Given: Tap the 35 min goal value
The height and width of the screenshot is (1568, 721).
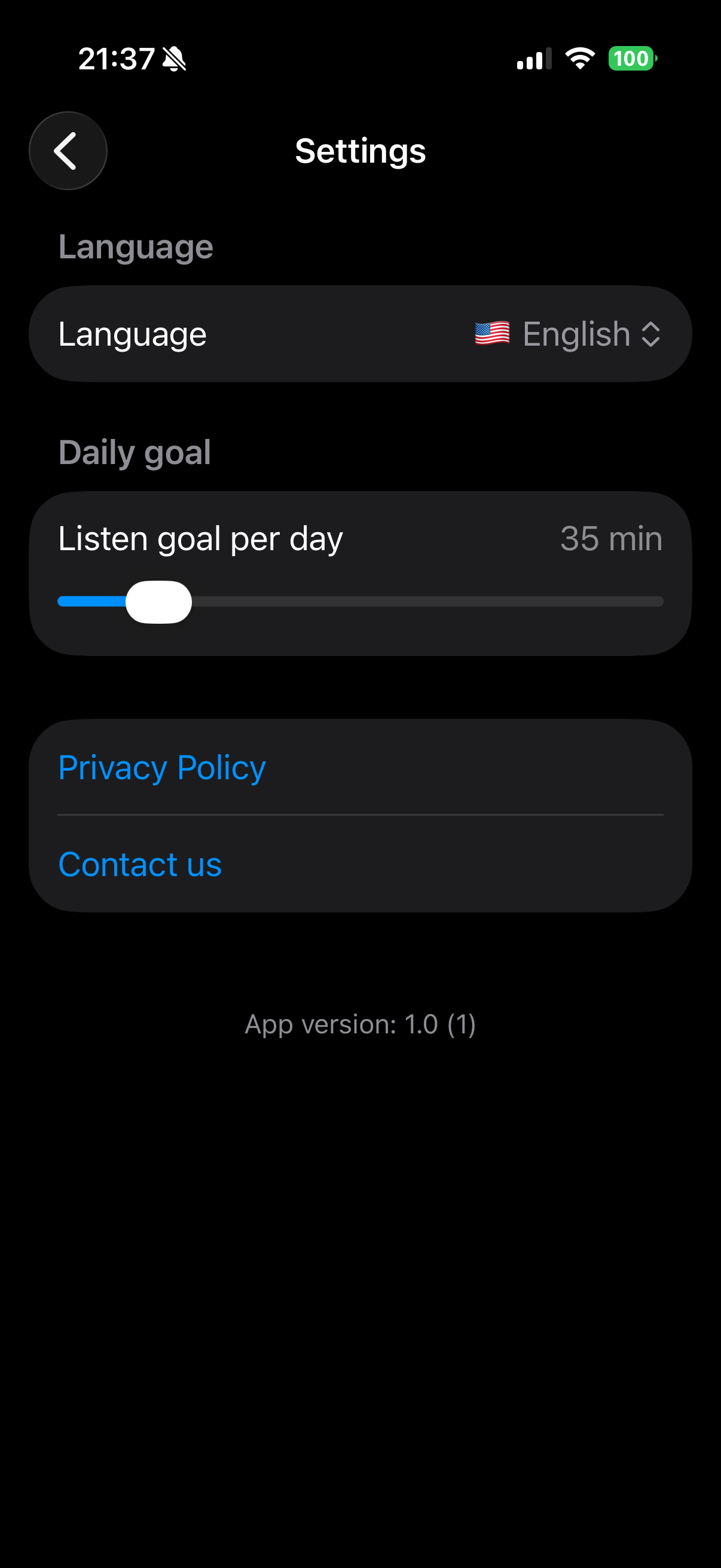Looking at the screenshot, I should (x=610, y=538).
